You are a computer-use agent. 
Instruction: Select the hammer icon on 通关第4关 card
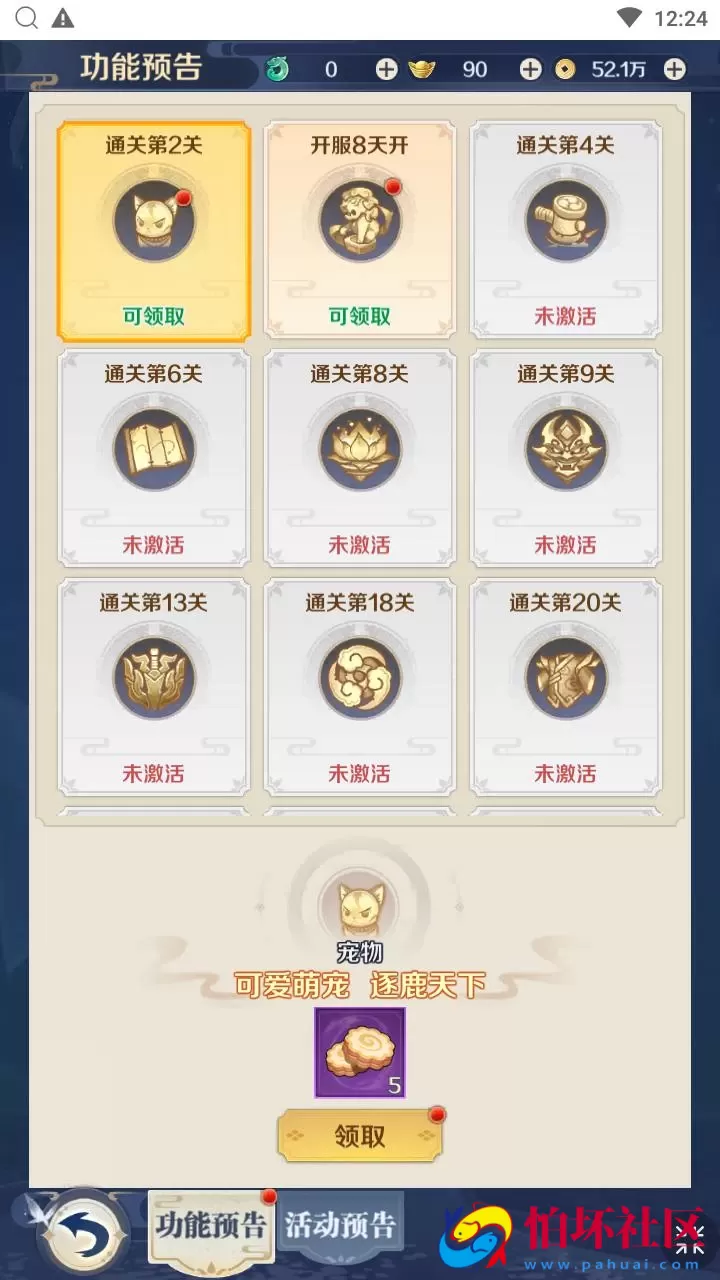point(566,219)
